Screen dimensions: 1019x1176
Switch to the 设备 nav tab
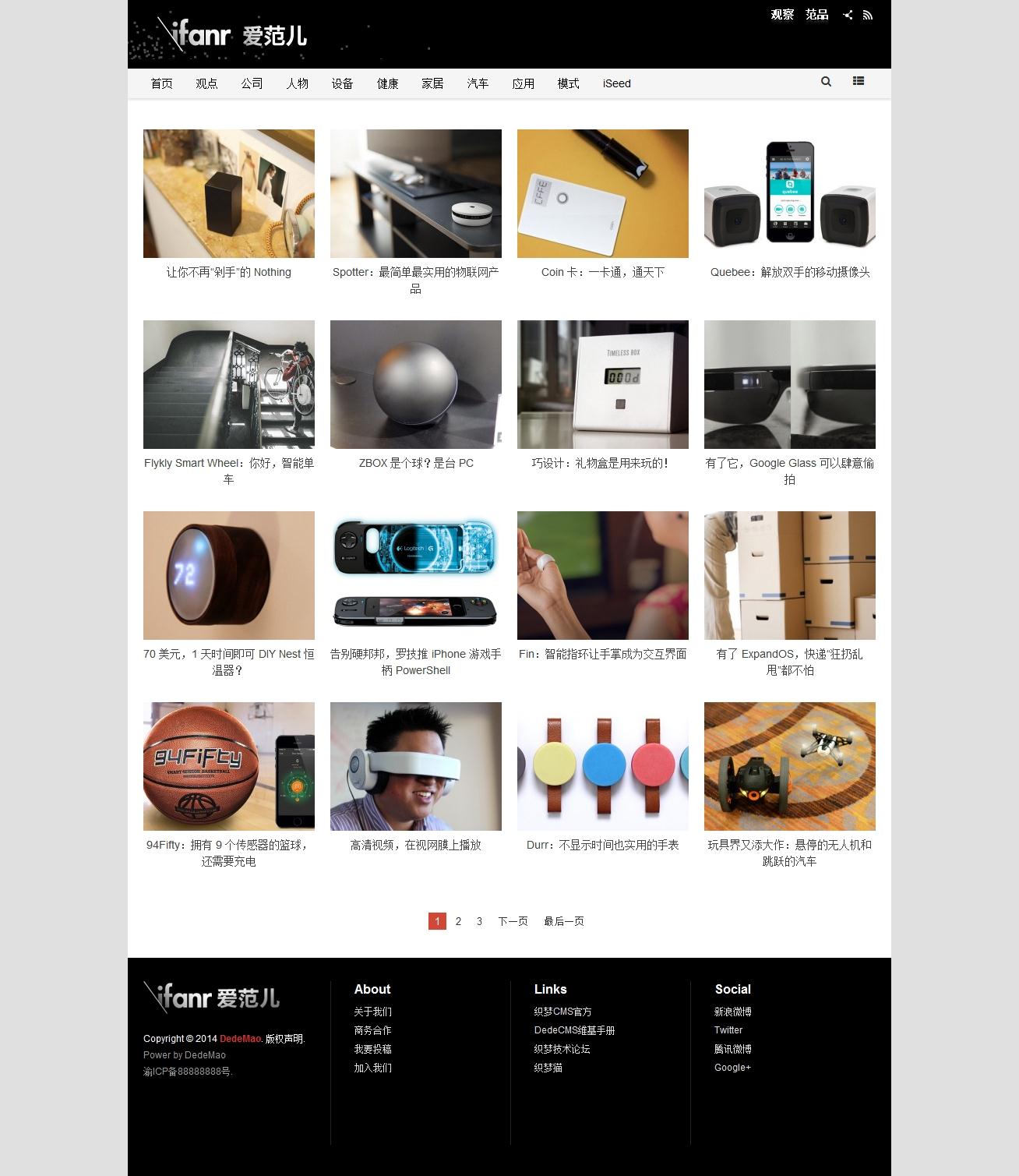342,83
